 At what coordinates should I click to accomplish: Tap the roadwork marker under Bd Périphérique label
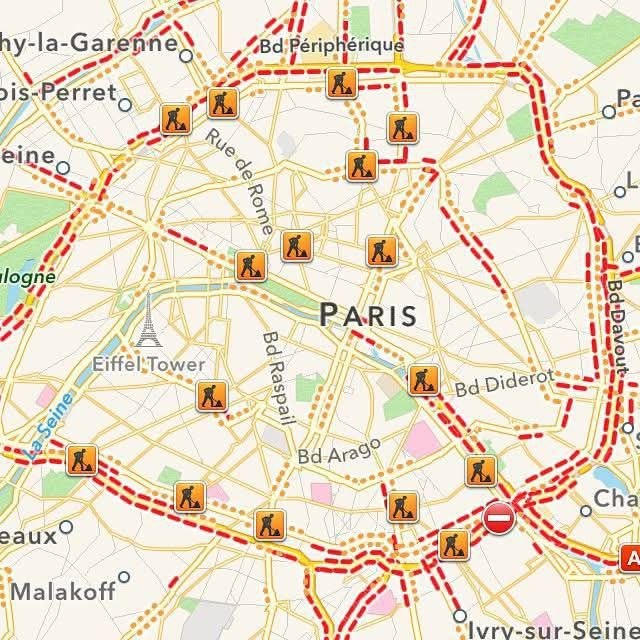point(340,83)
